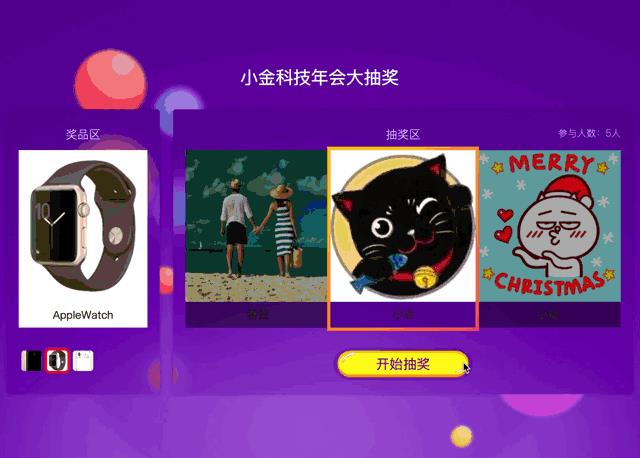The width and height of the screenshot is (640, 458).
Task: Tap the 开始抽奖 button to start the draw
Action: 402,364
